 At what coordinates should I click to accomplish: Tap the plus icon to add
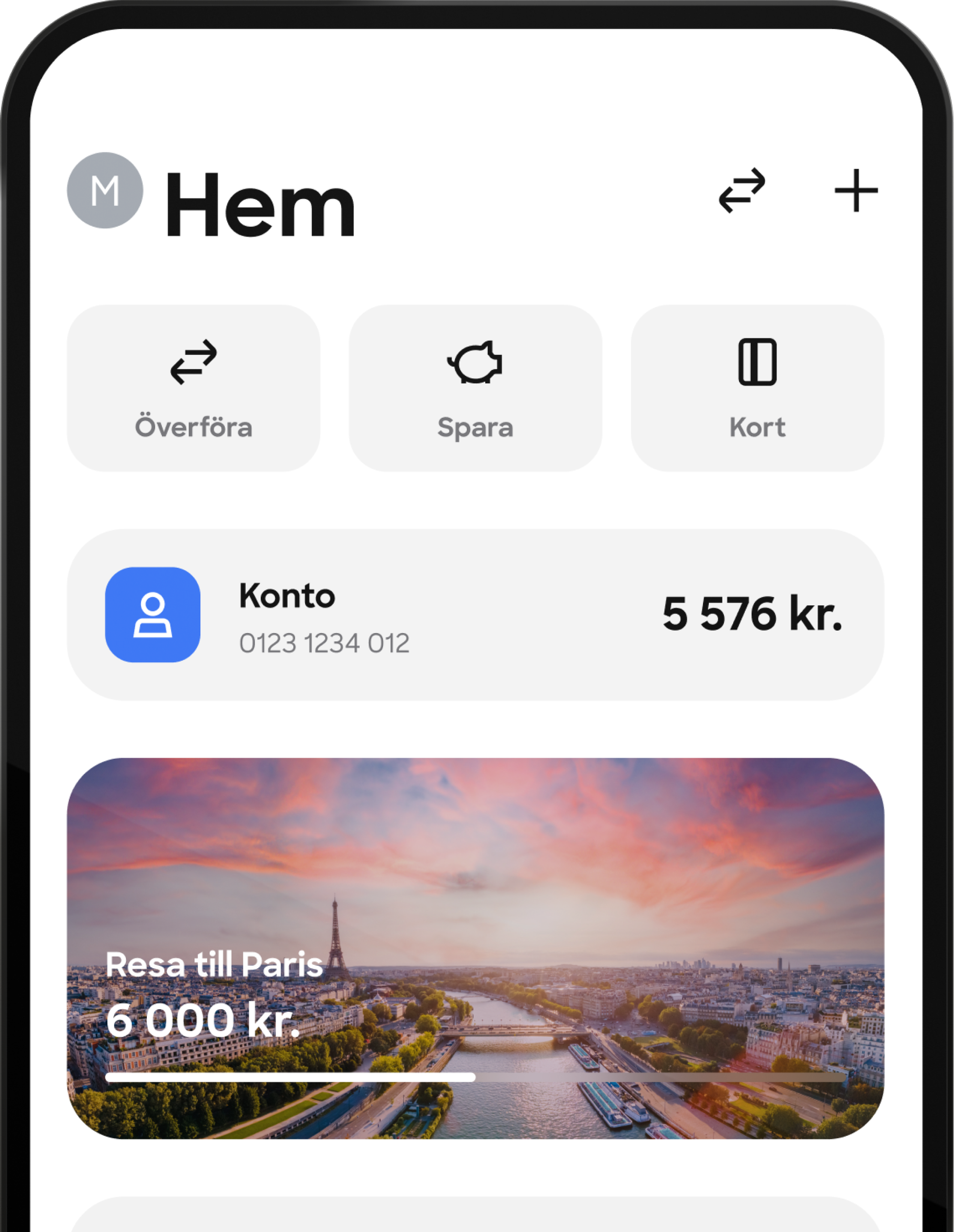tap(856, 190)
